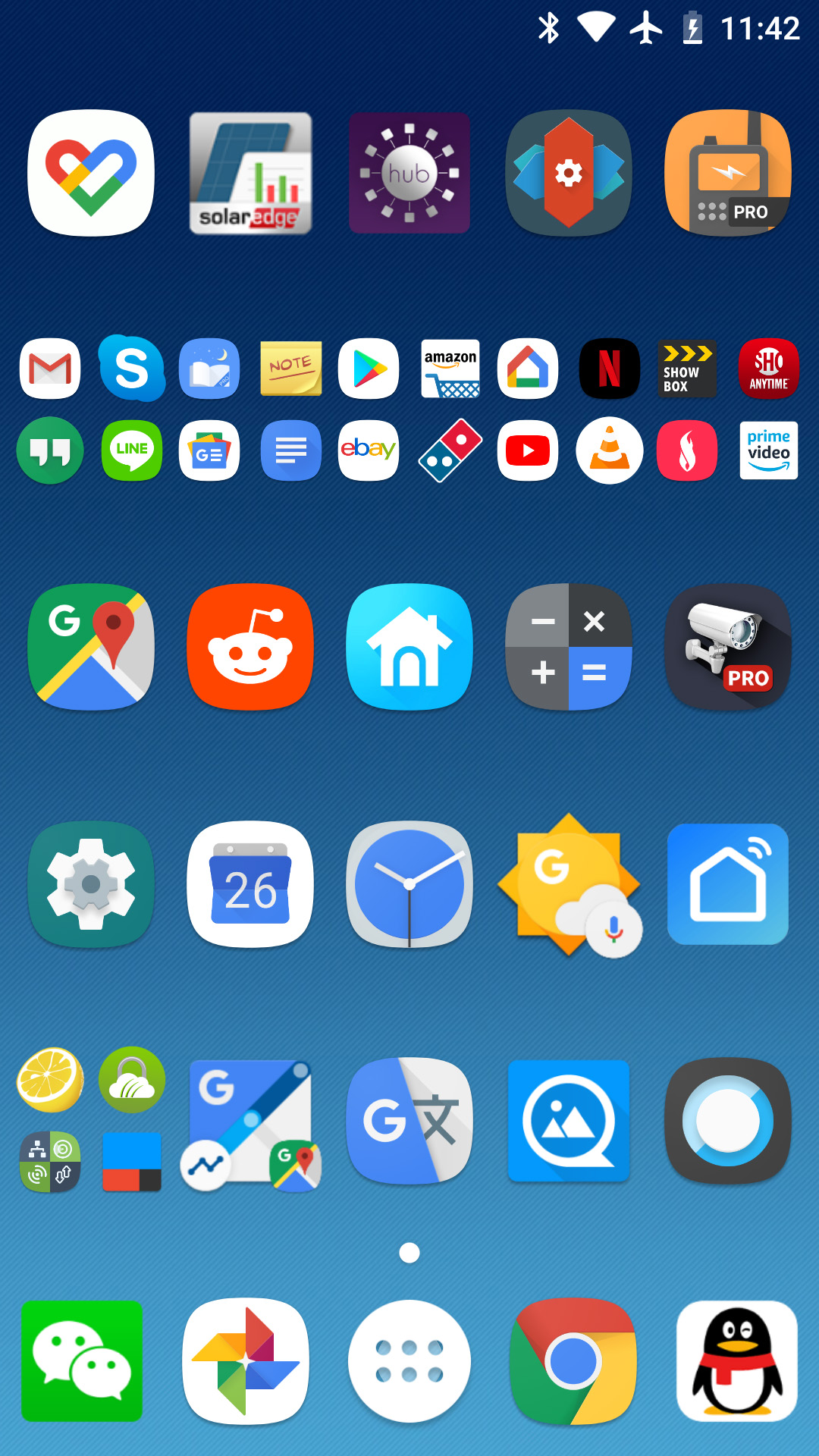The height and width of the screenshot is (1456, 819).
Task: Launch Skype
Action: click(132, 369)
